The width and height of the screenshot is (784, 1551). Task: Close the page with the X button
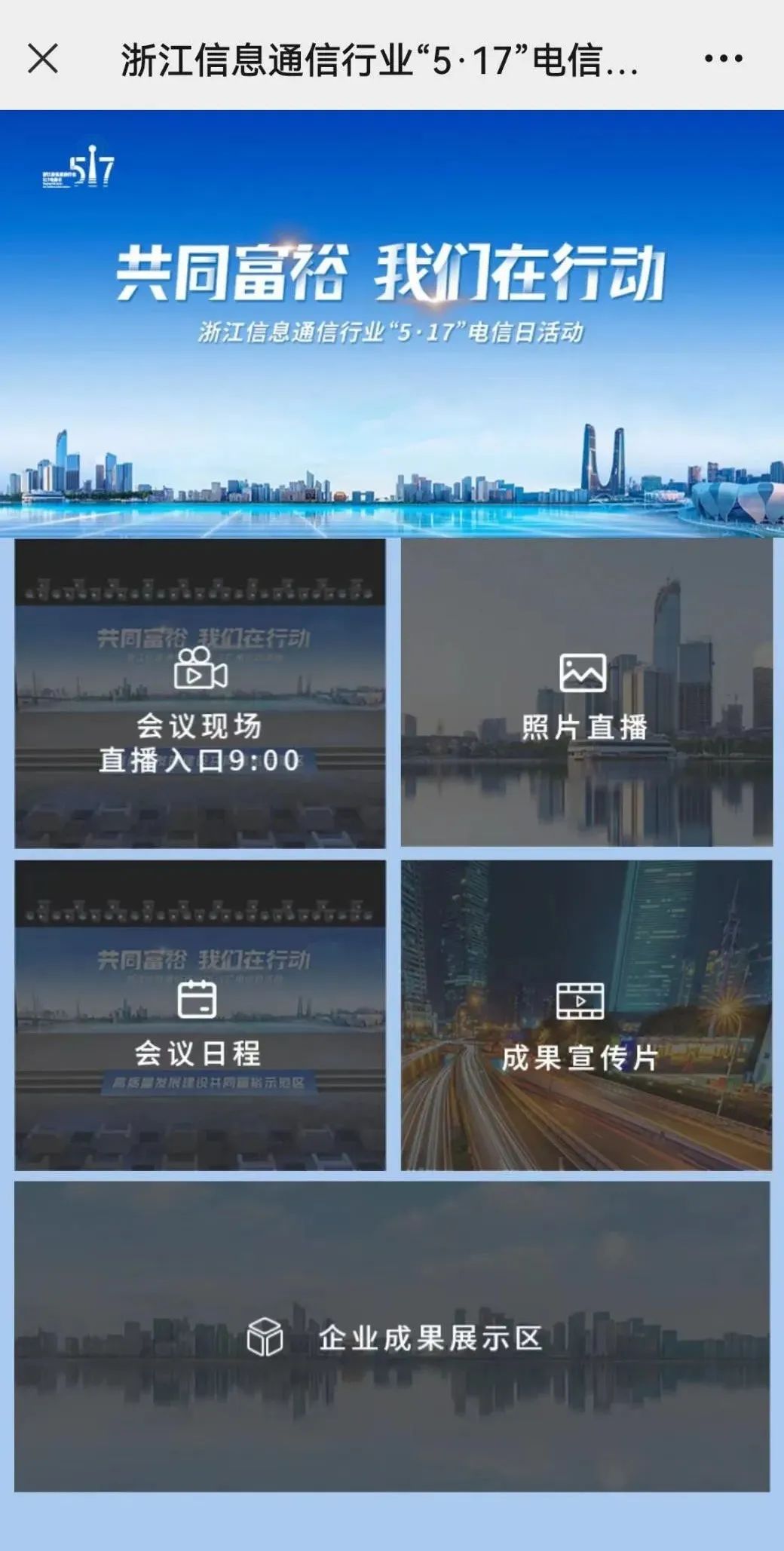pos(43,58)
